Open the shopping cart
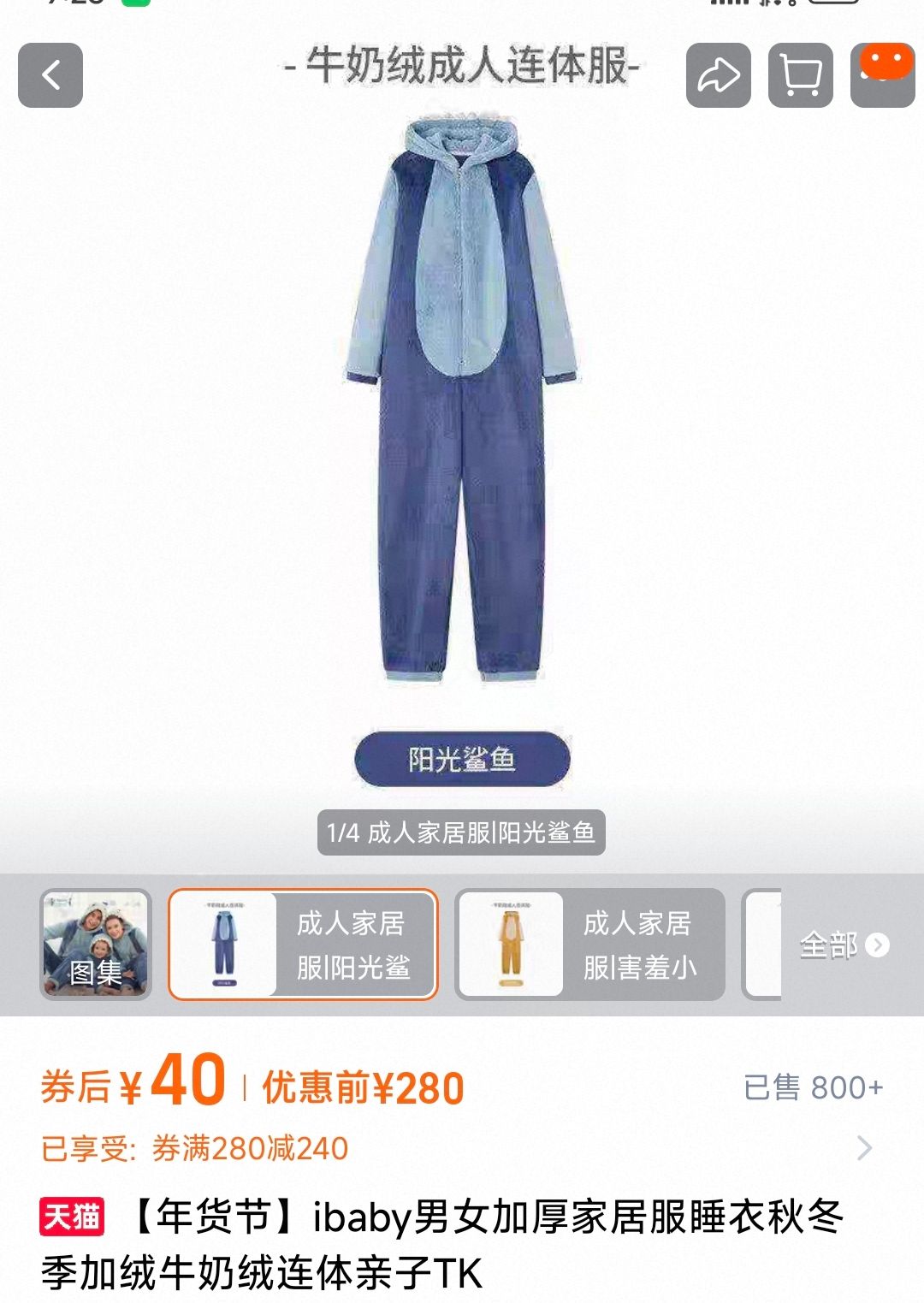Viewport: 924px width, 1303px height. (800, 75)
